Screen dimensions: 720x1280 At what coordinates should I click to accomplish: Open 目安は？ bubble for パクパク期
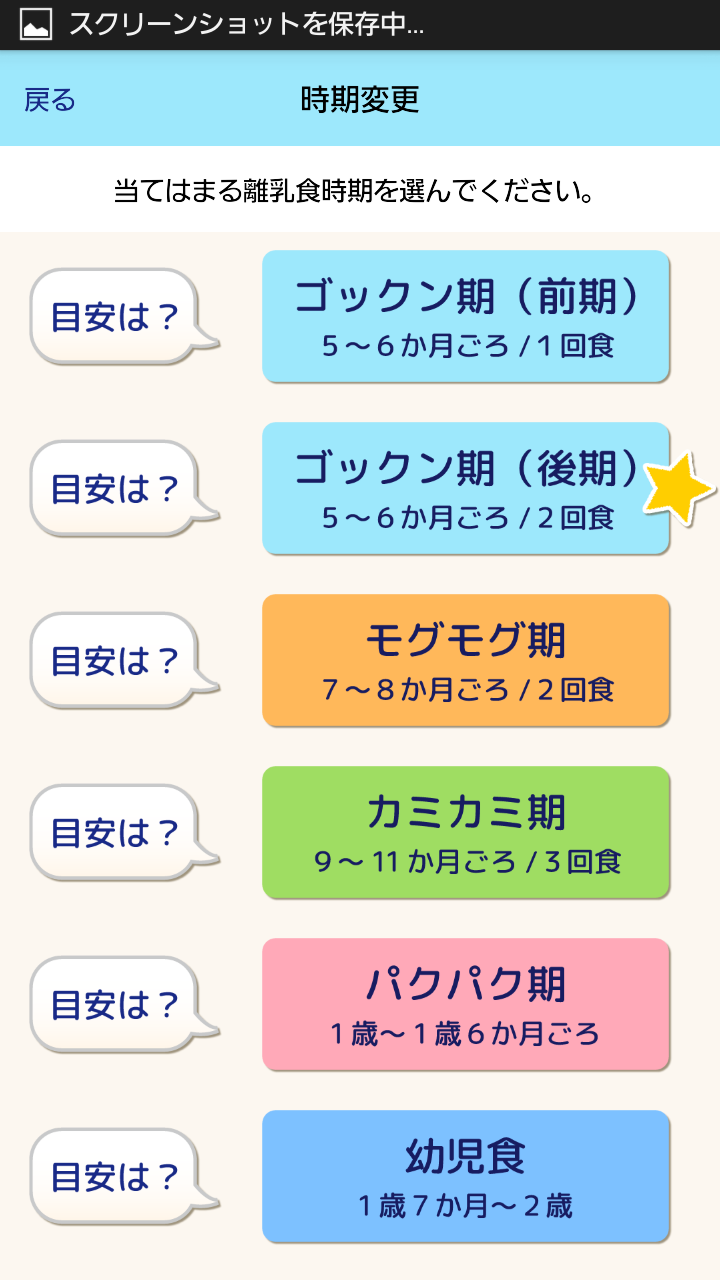[115, 1005]
